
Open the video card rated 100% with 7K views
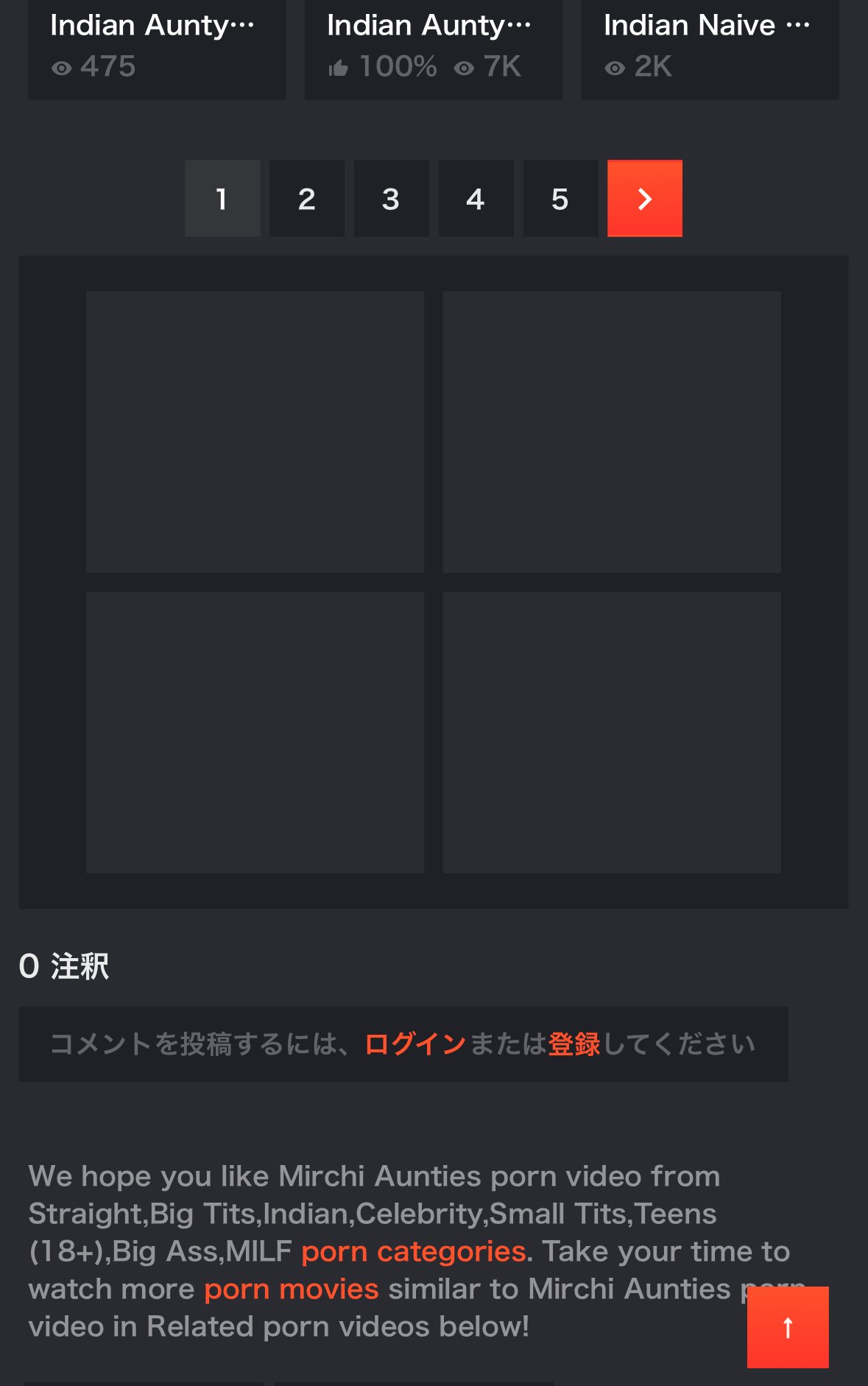tap(434, 44)
